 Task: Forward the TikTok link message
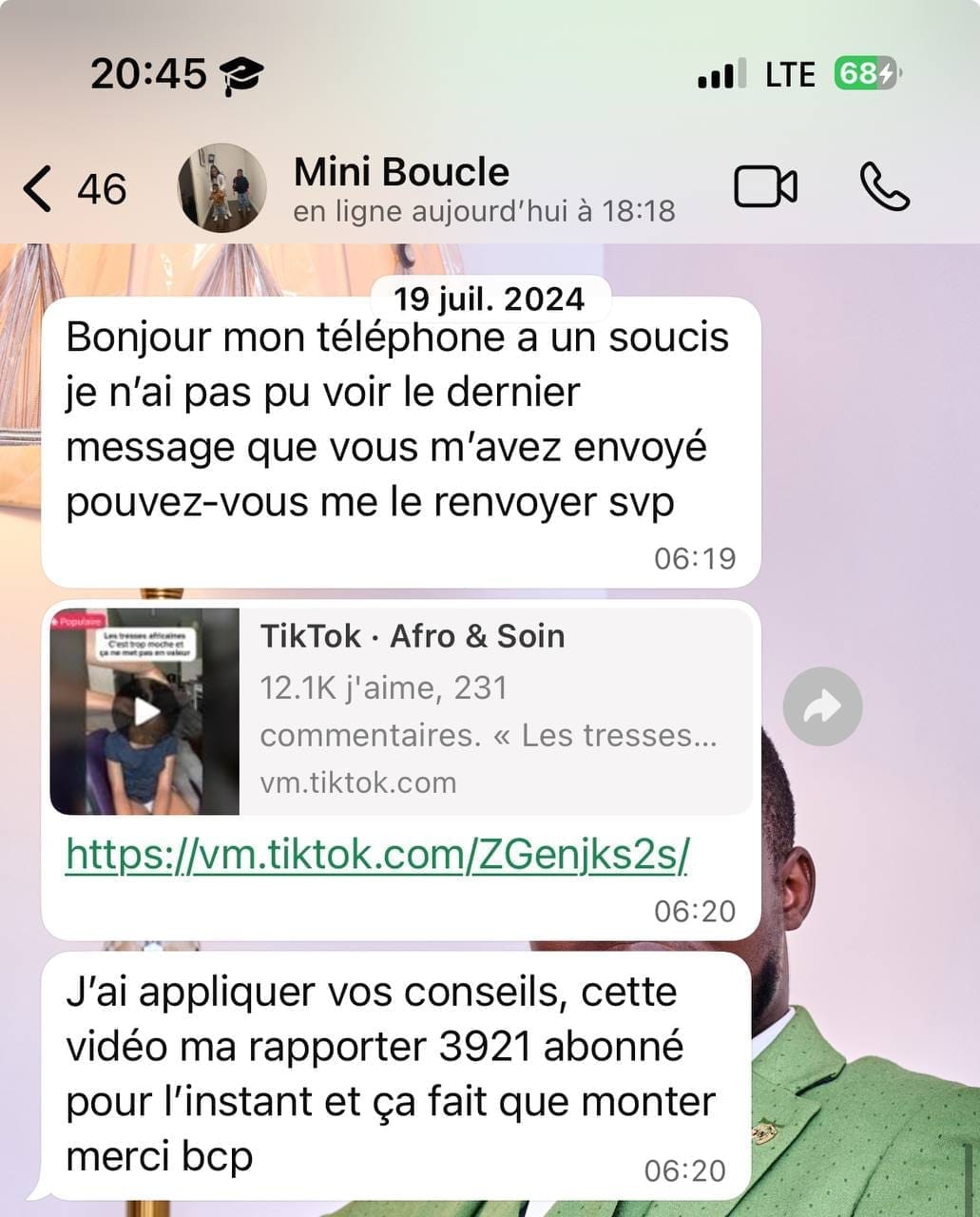click(x=822, y=706)
